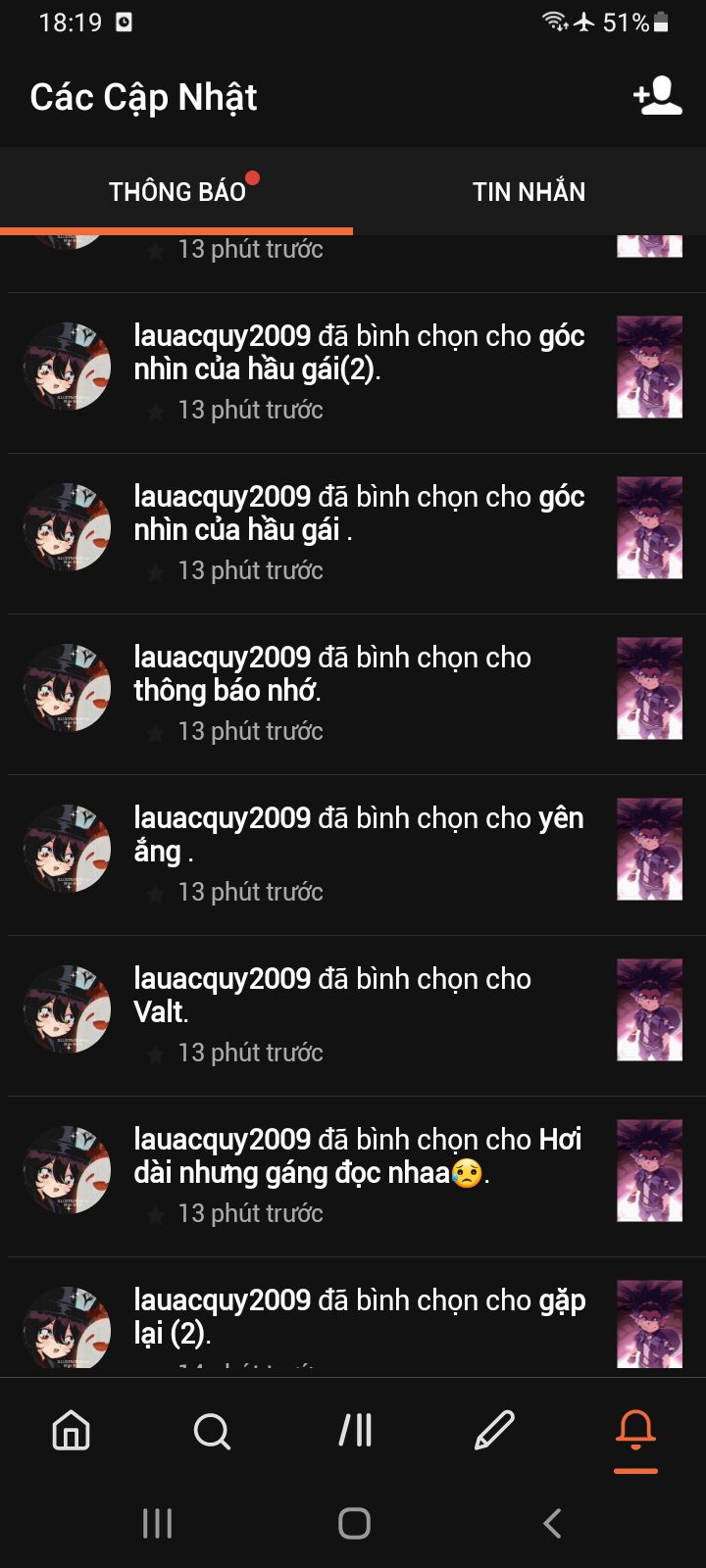The width and height of the screenshot is (706, 1568).
Task: Open the Write pencil tab
Action: click(x=494, y=1431)
